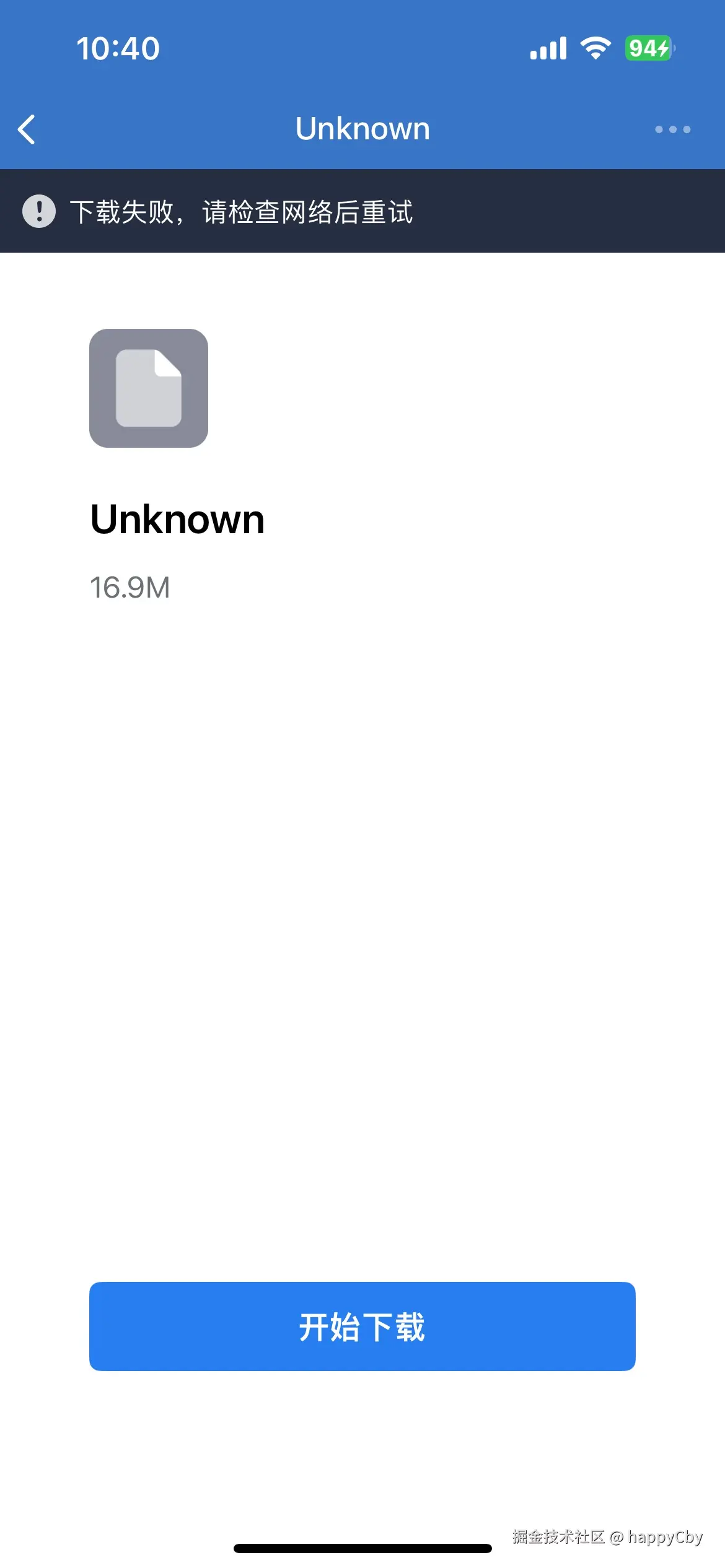Go back using the header arrow

pyautogui.click(x=27, y=129)
